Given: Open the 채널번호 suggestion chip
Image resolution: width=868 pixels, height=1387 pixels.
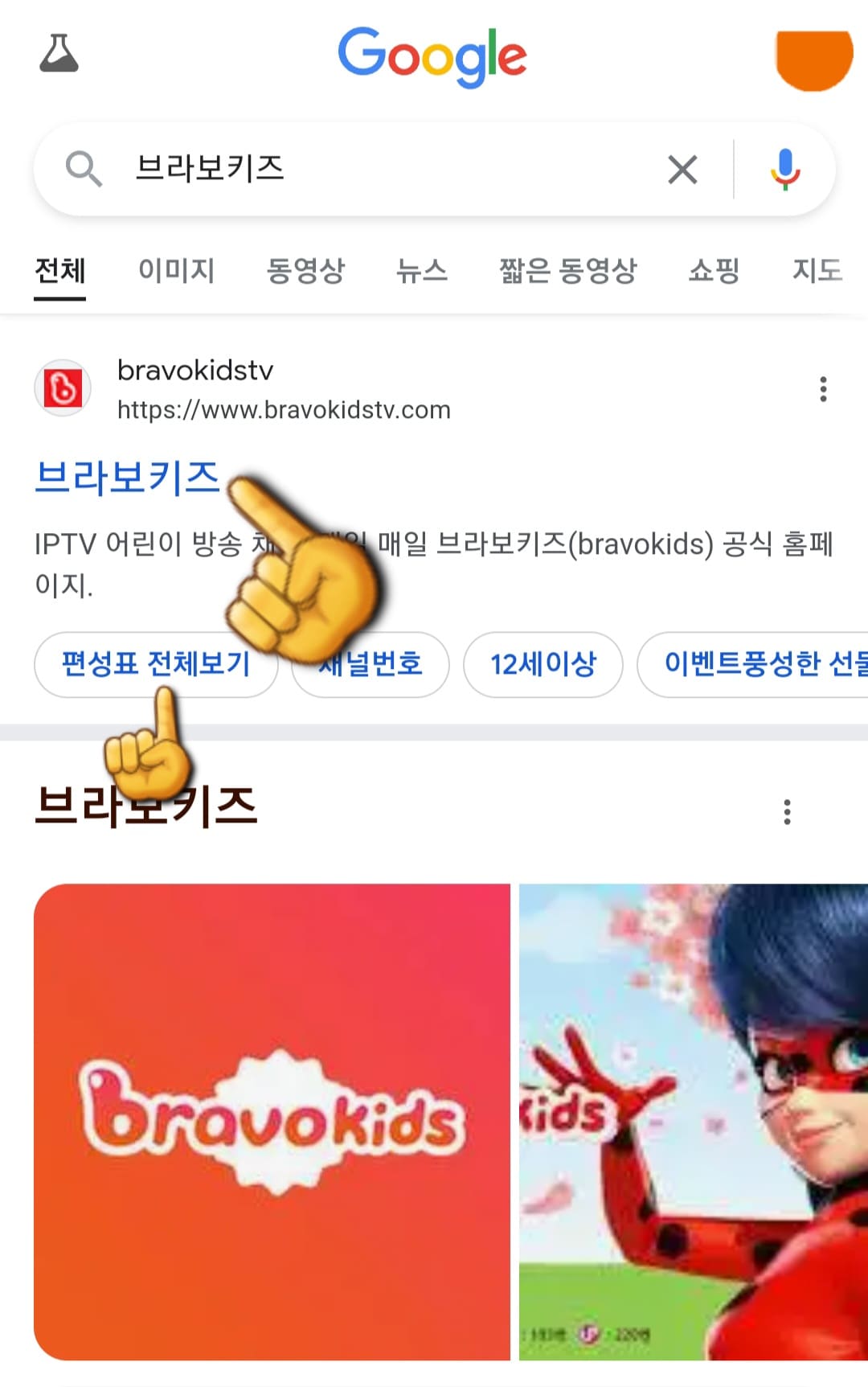Looking at the screenshot, I should 371,665.
